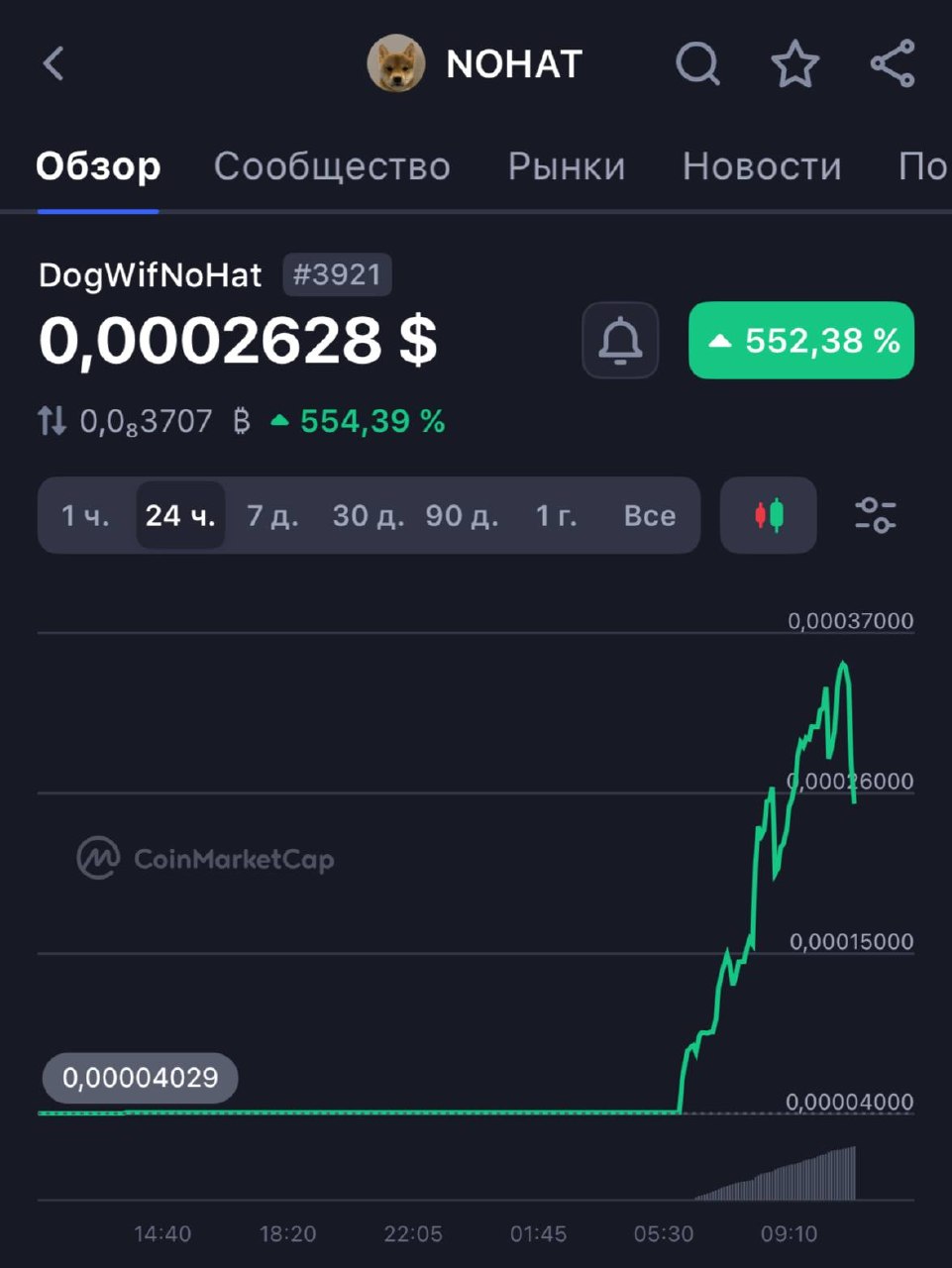Display the Все time range

(x=650, y=516)
